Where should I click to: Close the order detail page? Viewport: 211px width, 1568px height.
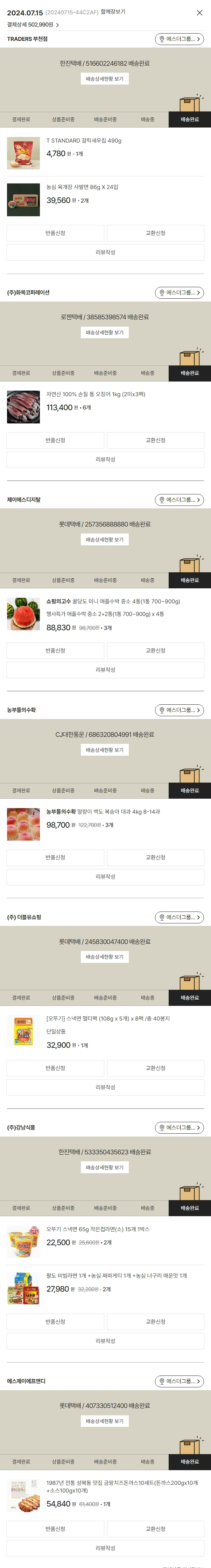point(199,13)
